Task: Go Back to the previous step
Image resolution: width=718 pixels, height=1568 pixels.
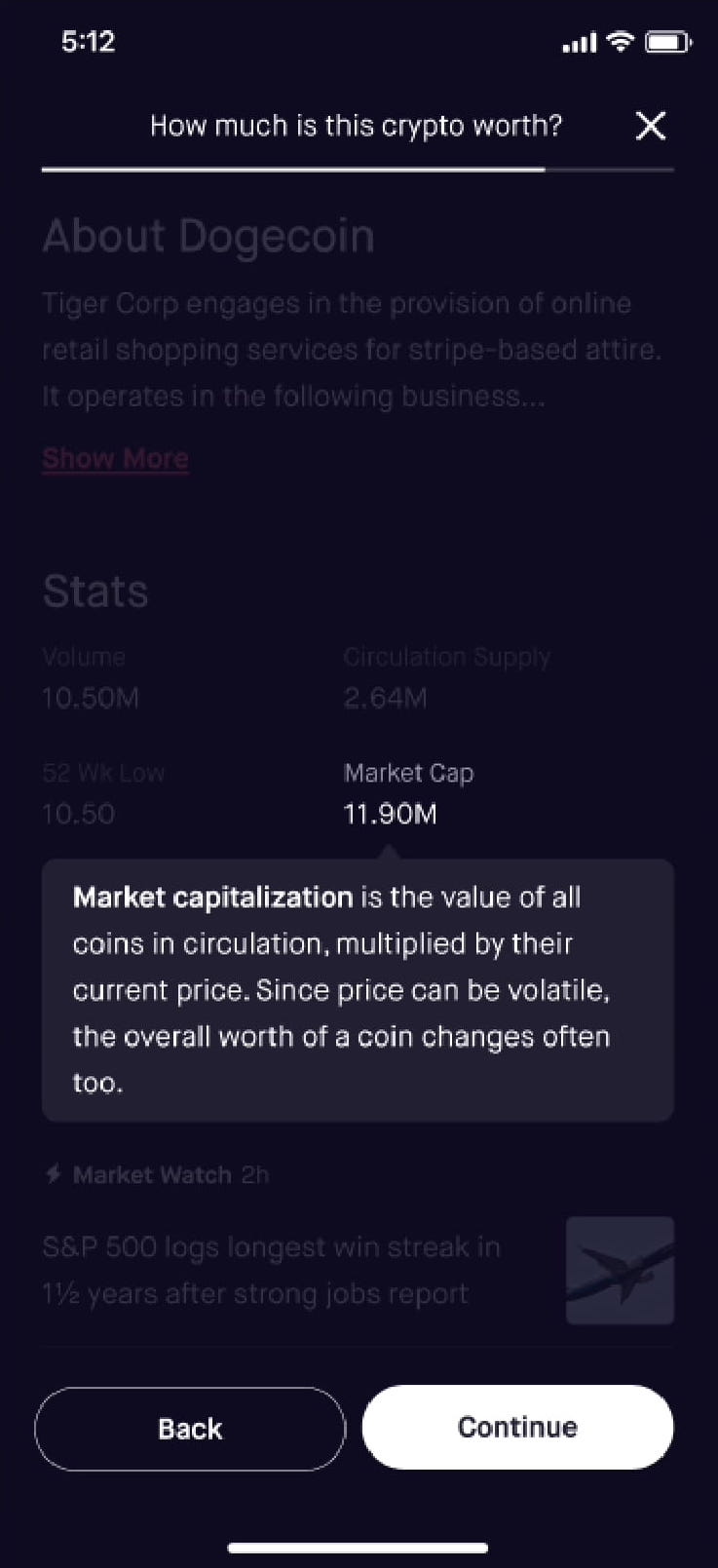Action: point(190,1429)
